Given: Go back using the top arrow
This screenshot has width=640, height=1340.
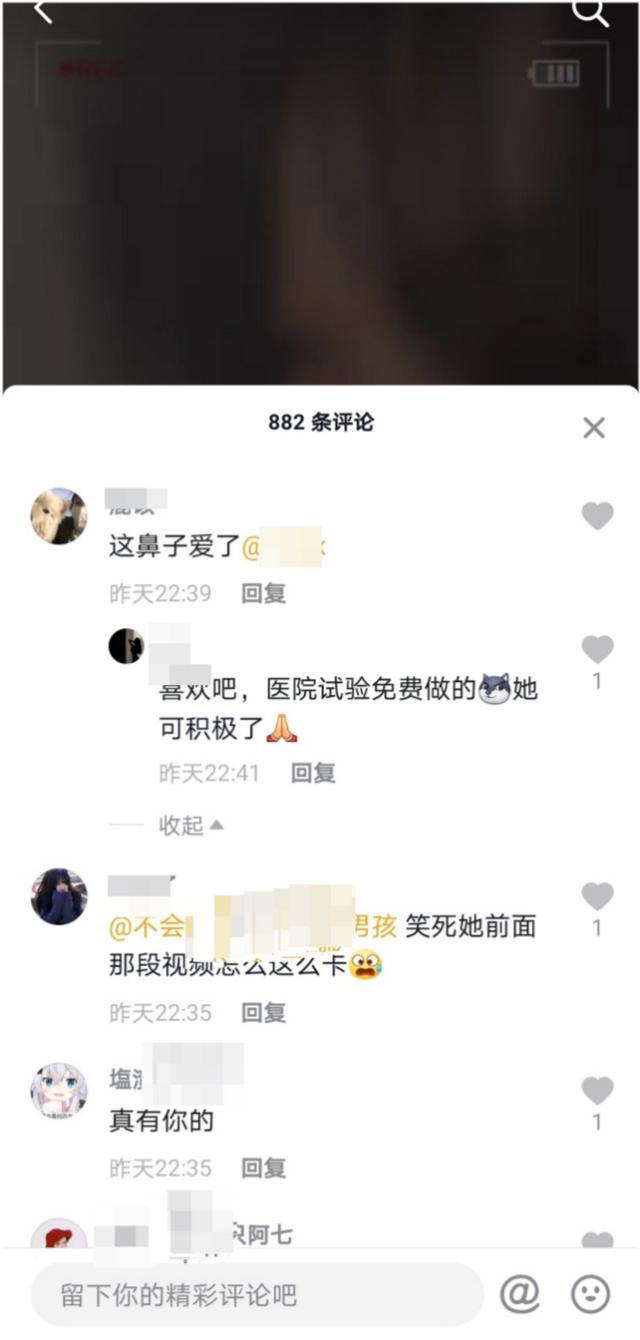Looking at the screenshot, I should tap(42, 12).
